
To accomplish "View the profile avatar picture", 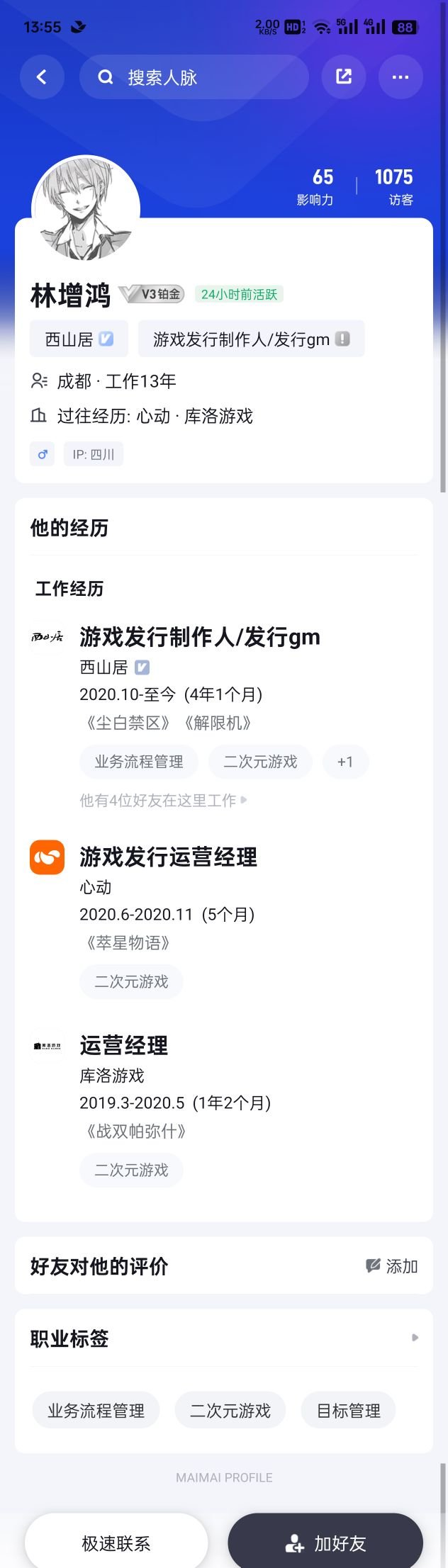I will (x=86, y=209).
